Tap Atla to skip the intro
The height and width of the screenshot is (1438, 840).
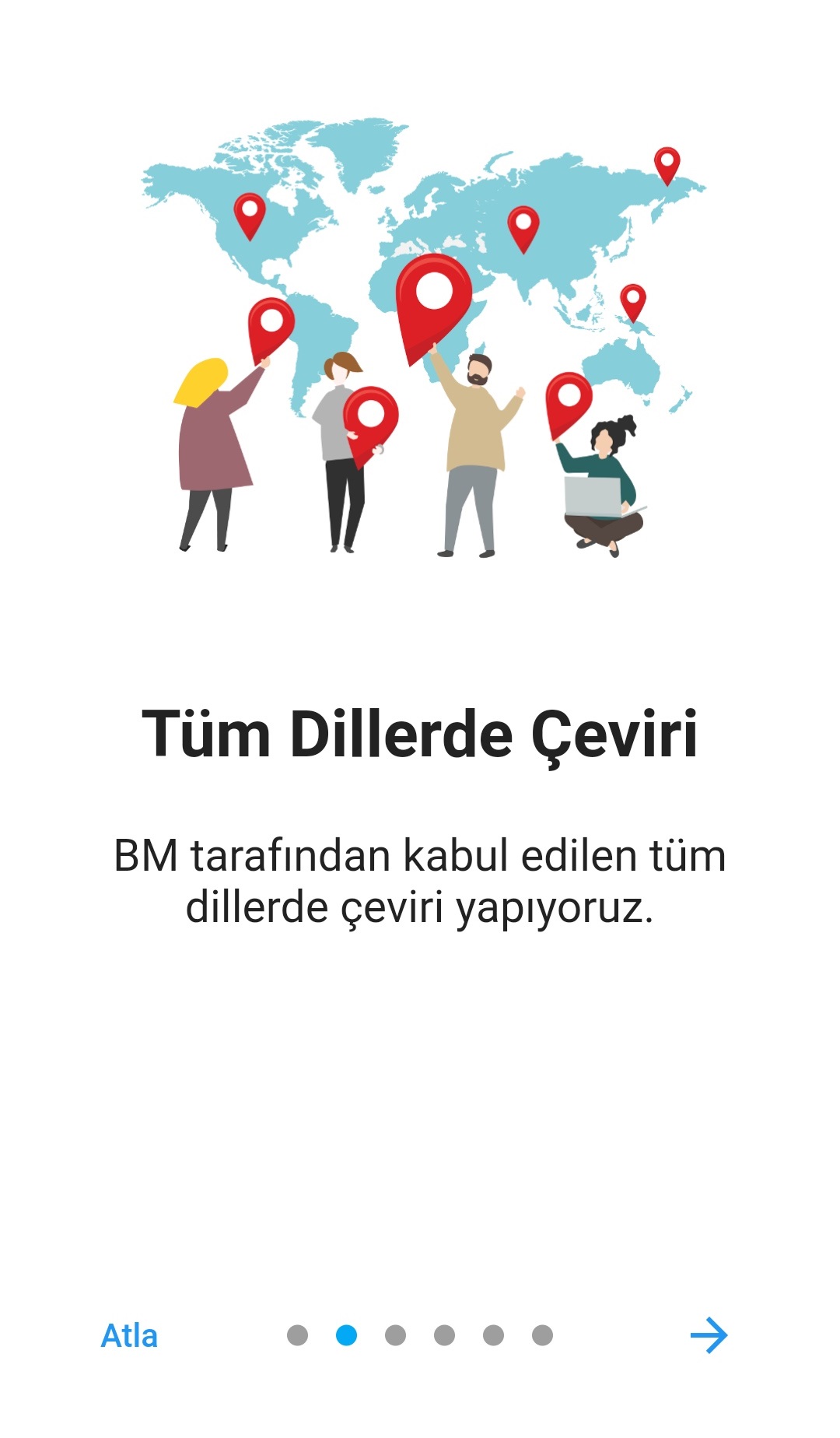click(129, 1336)
